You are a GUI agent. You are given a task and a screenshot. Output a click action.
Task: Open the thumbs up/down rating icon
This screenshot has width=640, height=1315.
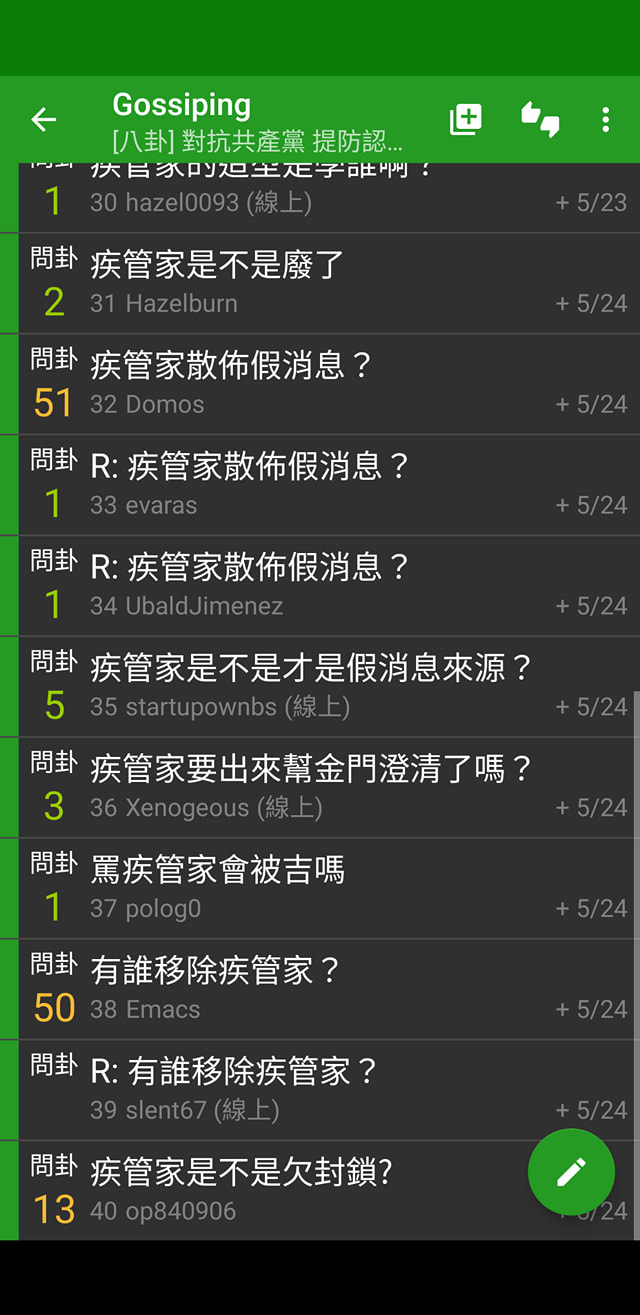540,120
